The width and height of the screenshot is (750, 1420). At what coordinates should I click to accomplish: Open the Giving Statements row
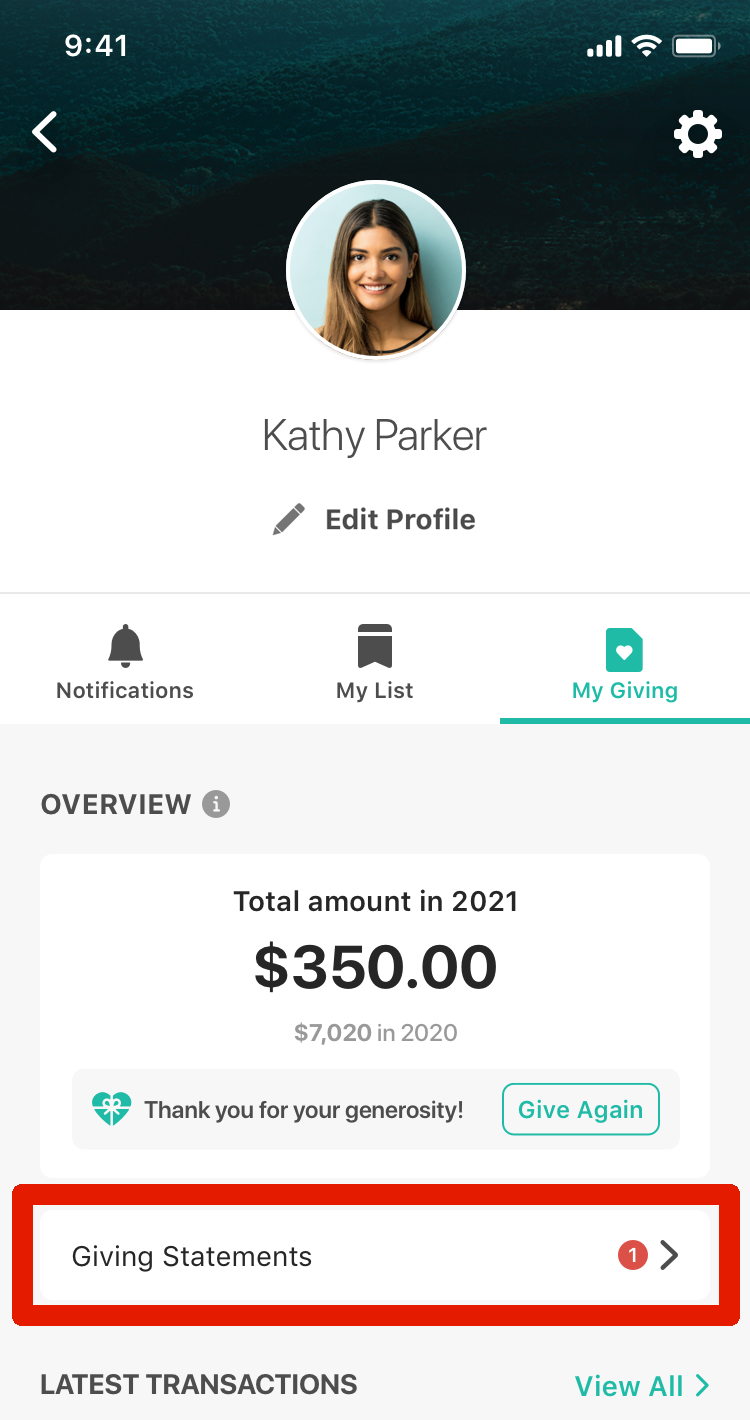[x=375, y=1254]
